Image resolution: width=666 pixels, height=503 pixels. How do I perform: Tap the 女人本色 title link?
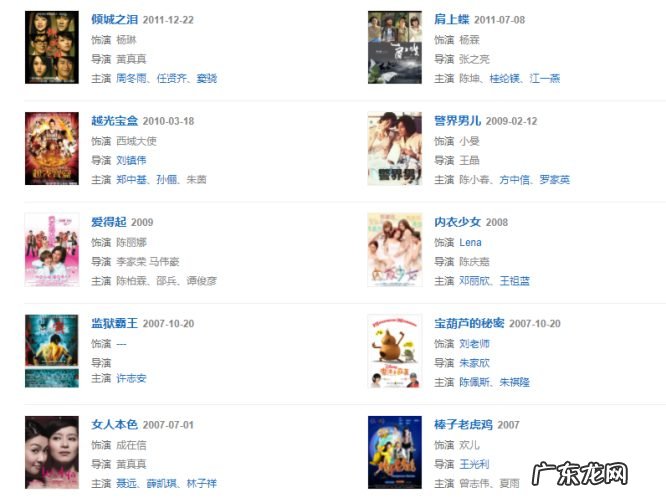point(114,424)
